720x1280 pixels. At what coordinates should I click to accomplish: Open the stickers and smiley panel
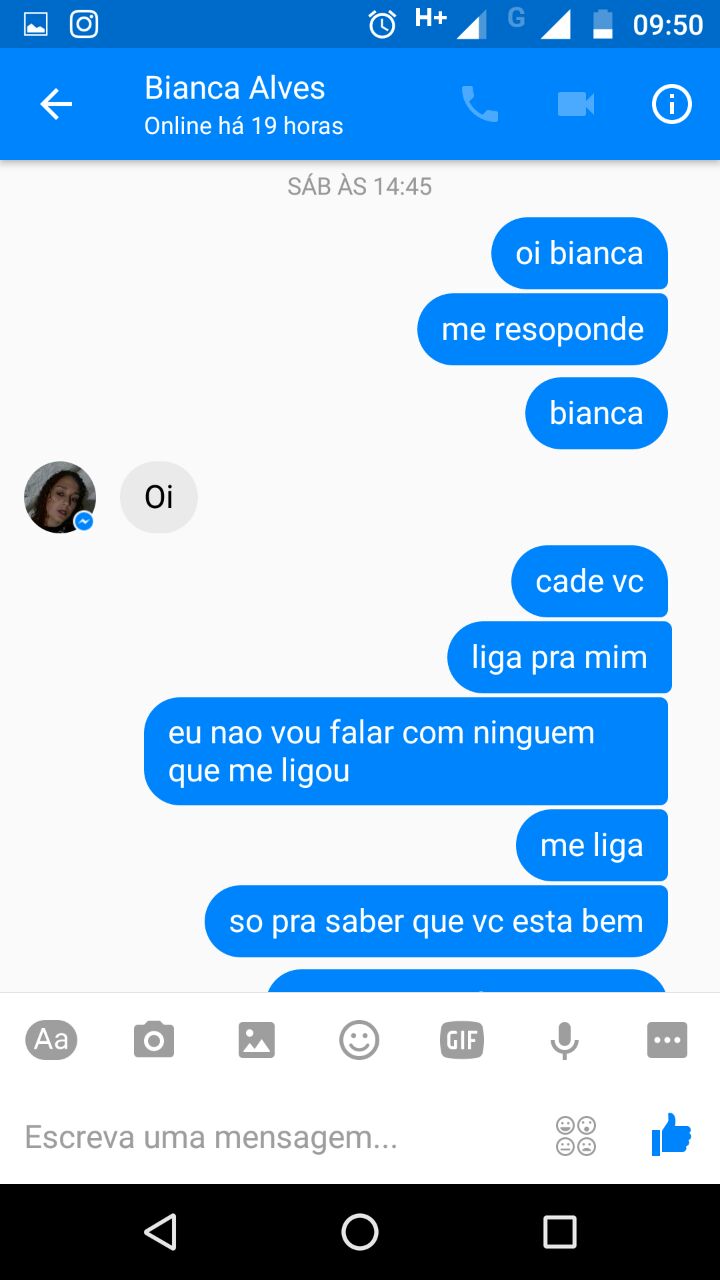[359, 1040]
